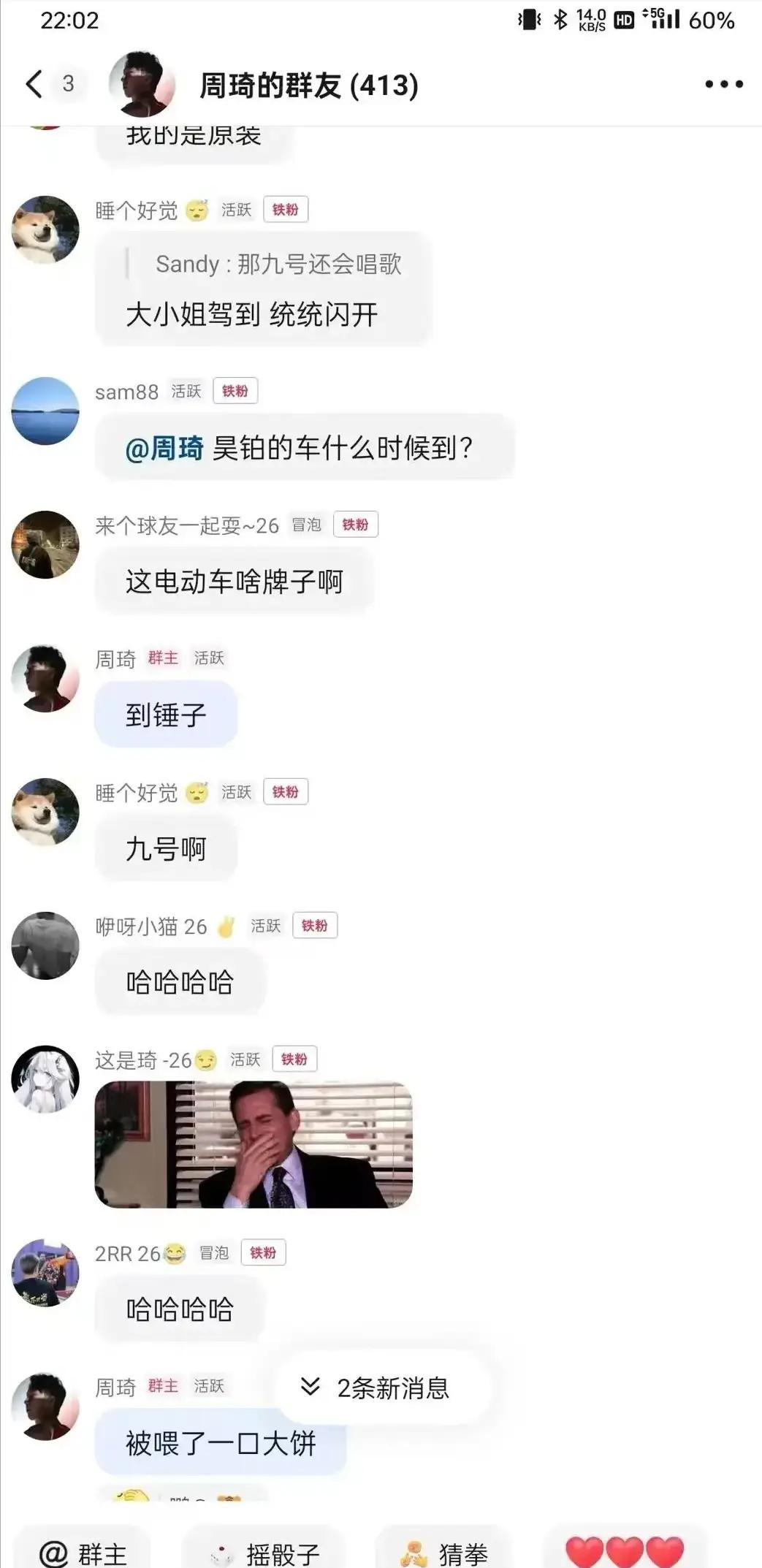The height and width of the screenshot is (1568, 762).
Task: Send the three hearts quick reaction
Action: click(x=625, y=1553)
